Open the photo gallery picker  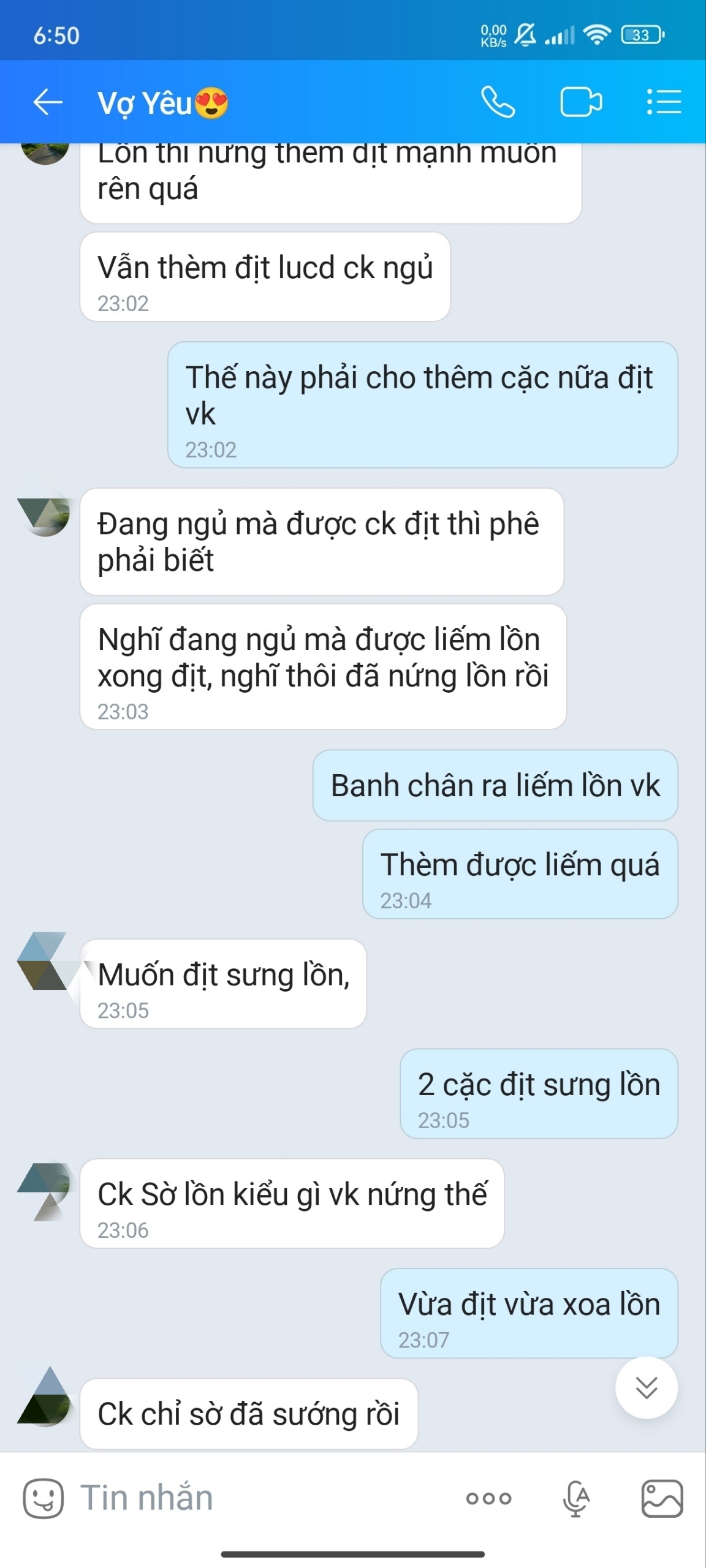pos(662,1498)
